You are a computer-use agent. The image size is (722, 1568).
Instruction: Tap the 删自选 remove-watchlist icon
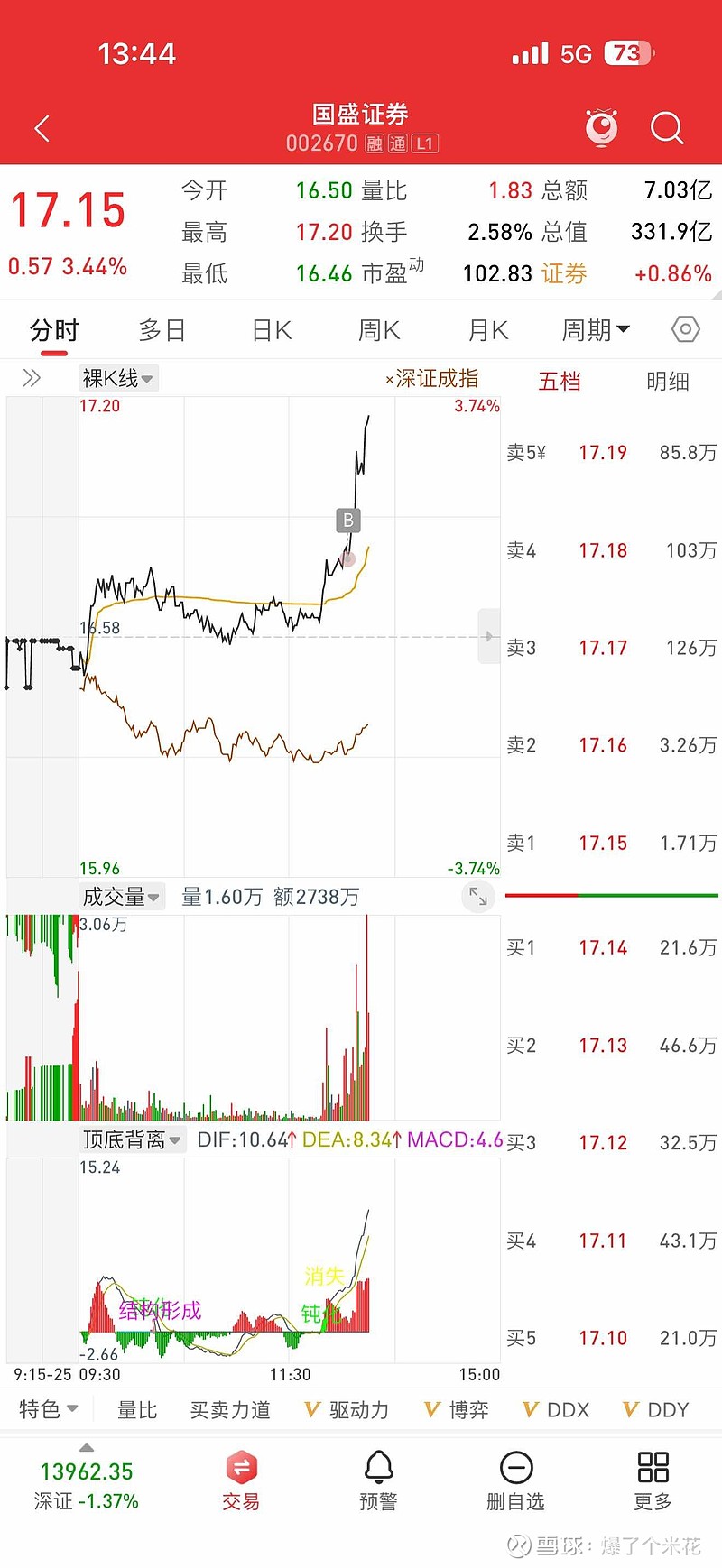pos(516,1477)
